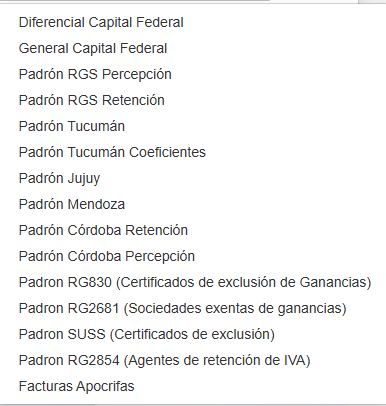
Task: Select the Padrón Tucumán entry
Action: click(x=193, y=126)
